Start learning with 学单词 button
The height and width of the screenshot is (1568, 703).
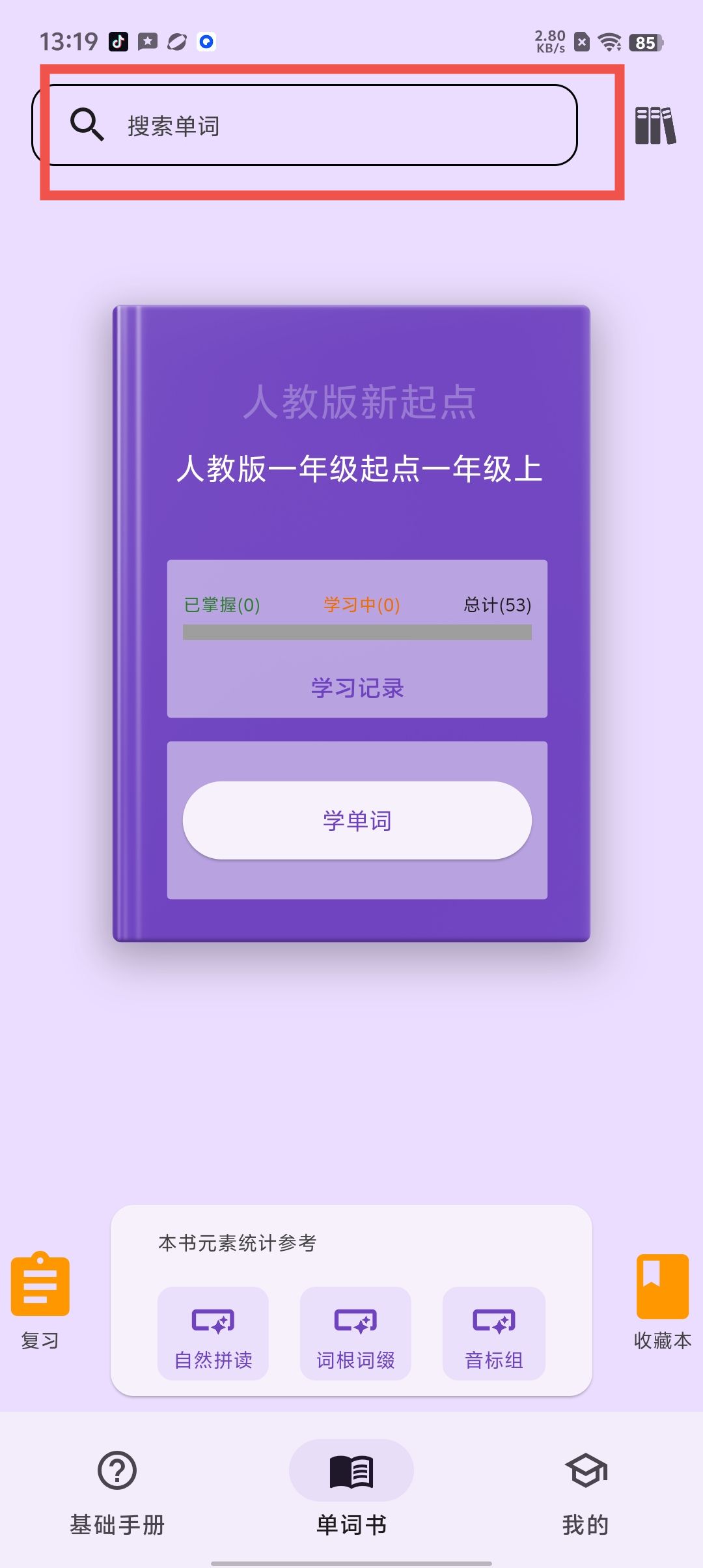pos(357,820)
